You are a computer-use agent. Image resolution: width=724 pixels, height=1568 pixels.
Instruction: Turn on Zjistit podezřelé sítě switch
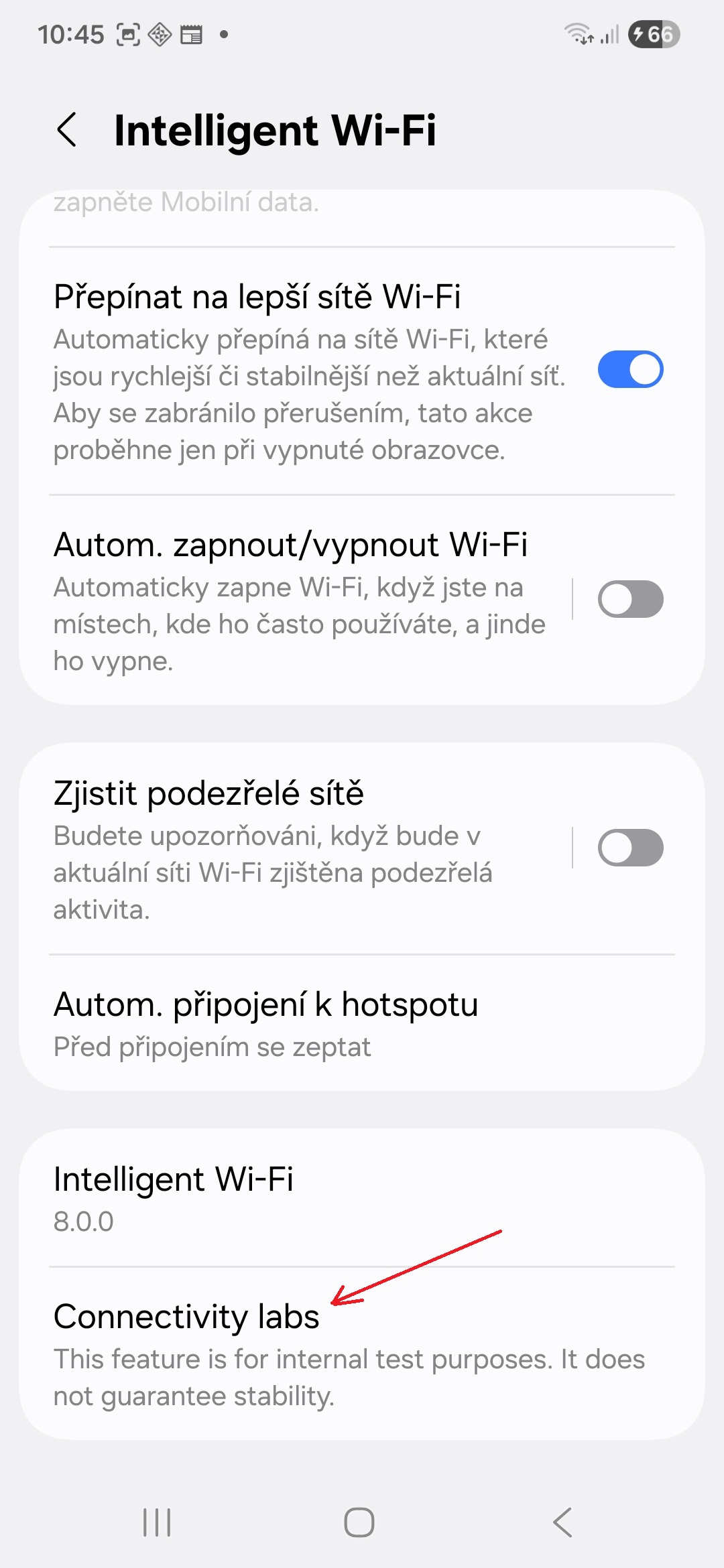click(x=630, y=848)
